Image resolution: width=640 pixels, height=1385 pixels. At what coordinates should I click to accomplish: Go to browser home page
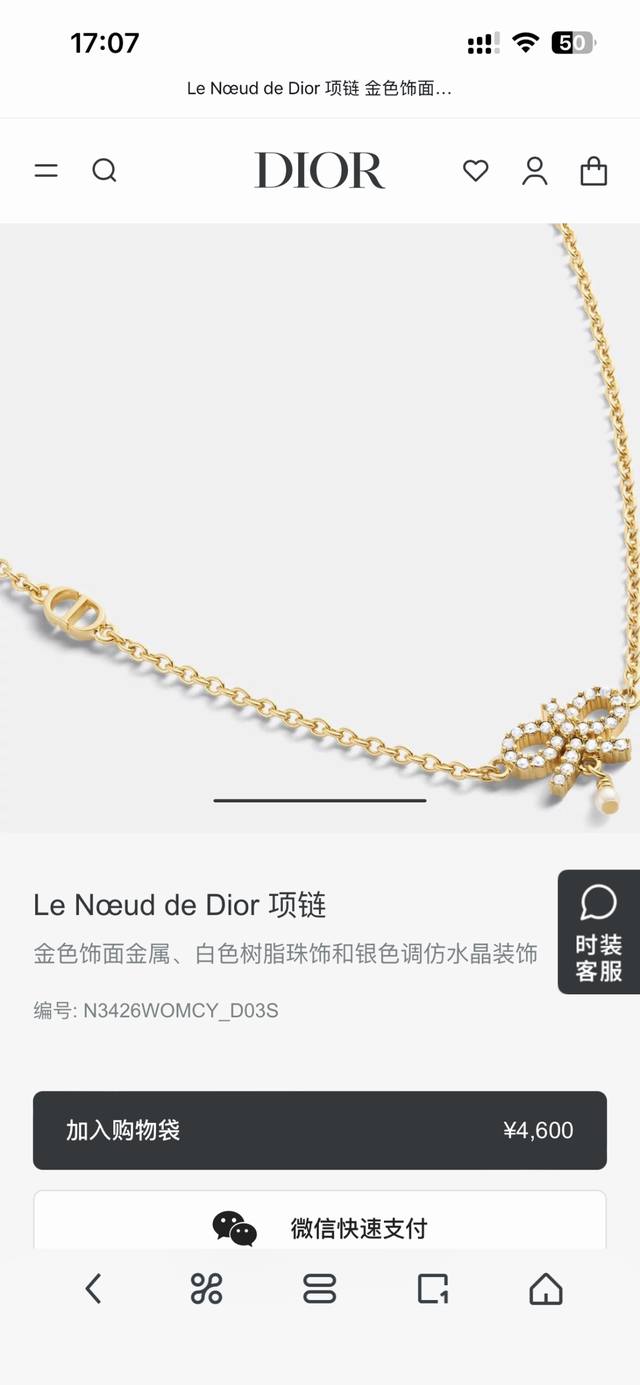pos(546,1289)
